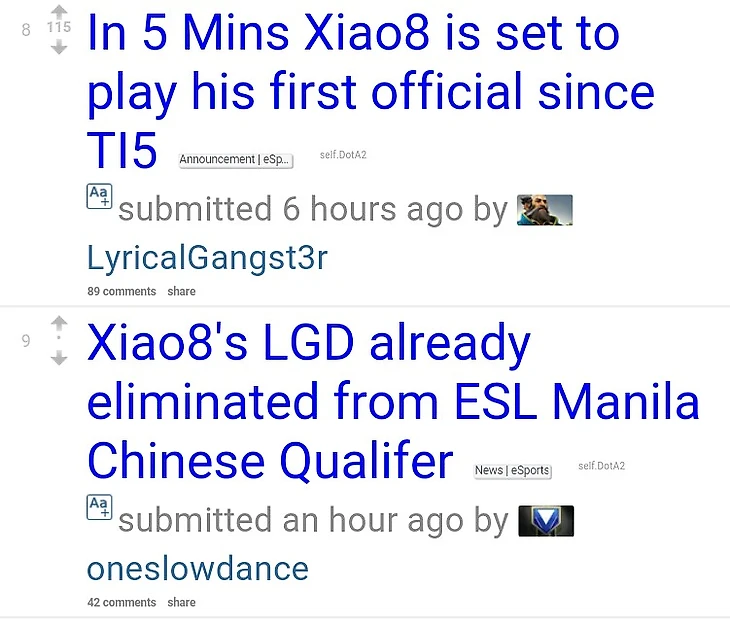This screenshot has width=730, height=624.
Task: Downvote the Xiao8 first official post
Action: click(x=59, y=47)
